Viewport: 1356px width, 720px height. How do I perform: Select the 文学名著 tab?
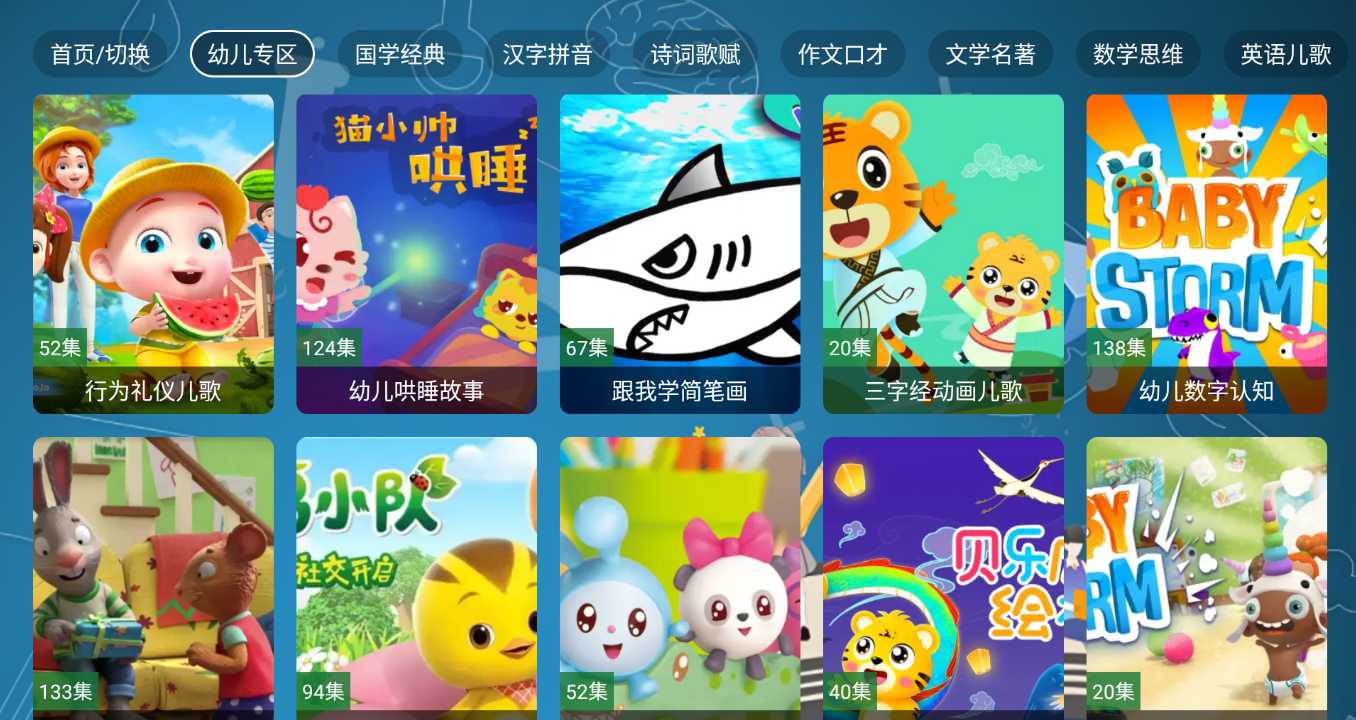click(x=990, y=54)
